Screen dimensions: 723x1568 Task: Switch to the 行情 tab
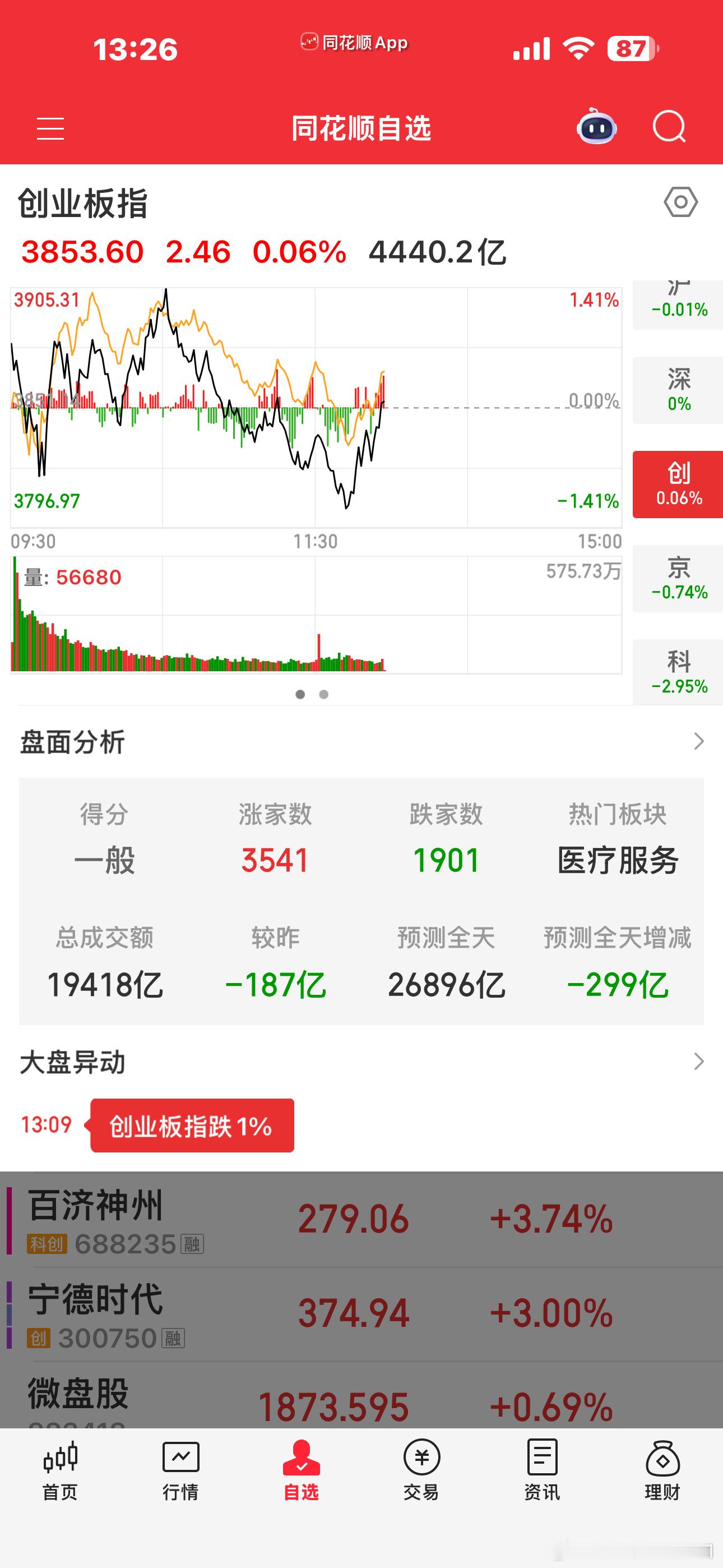[x=180, y=1470]
